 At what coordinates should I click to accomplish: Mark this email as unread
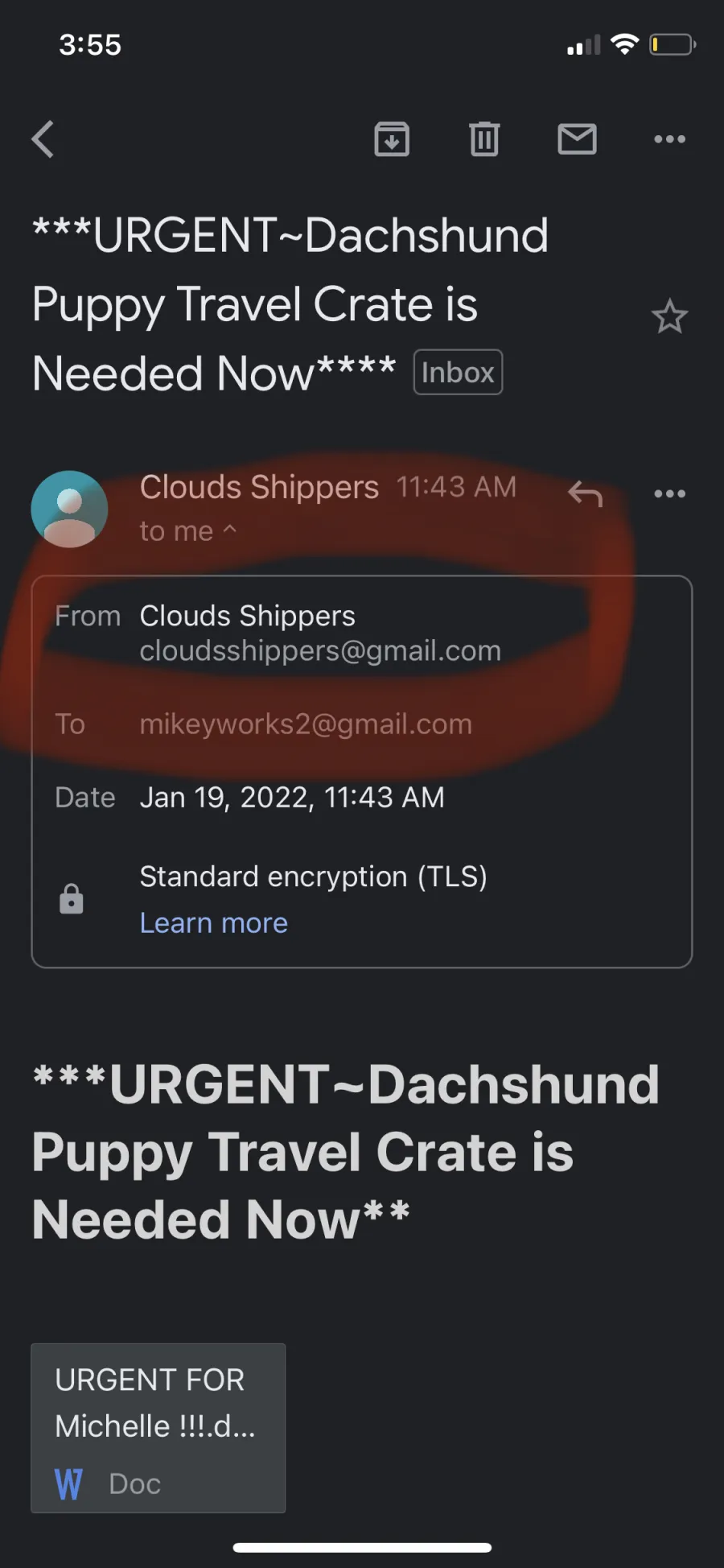(x=577, y=139)
